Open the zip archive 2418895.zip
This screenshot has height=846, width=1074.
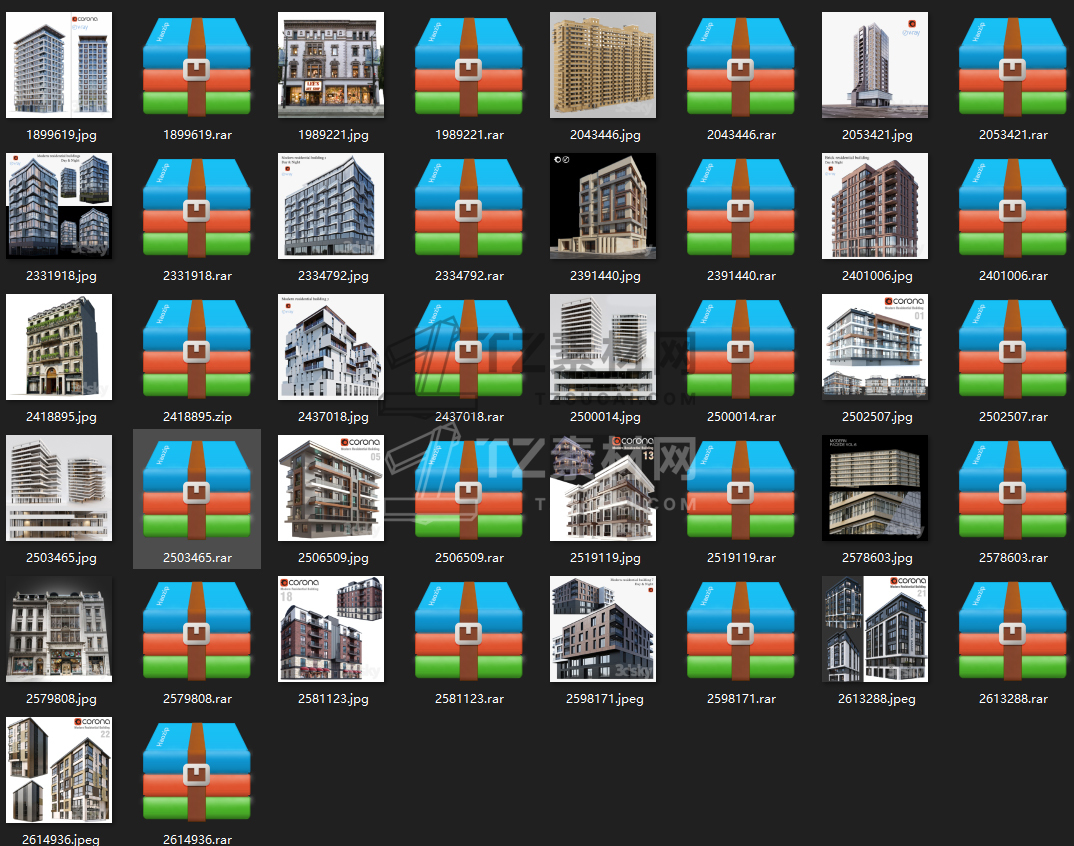tap(197, 347)
